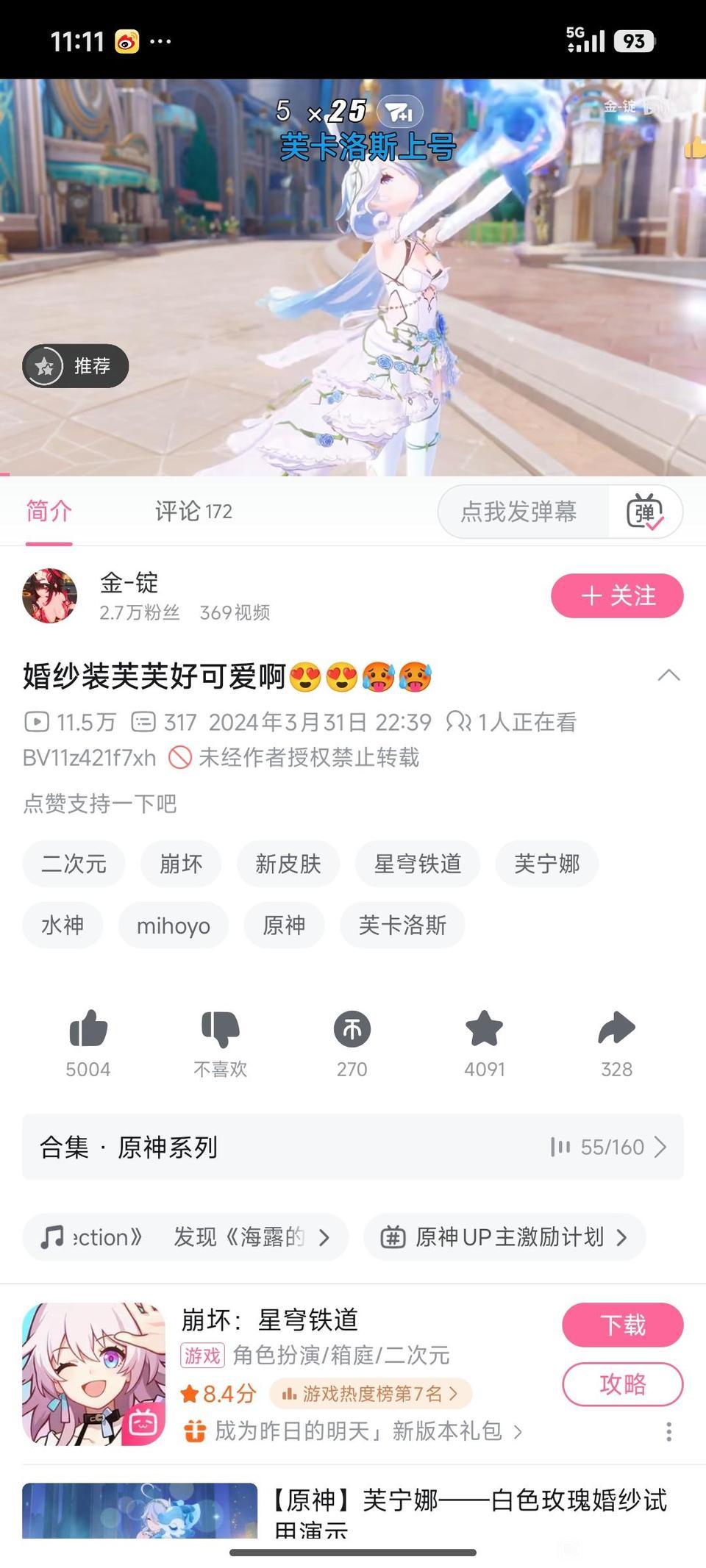Select the 星穹铁道 tag chip

[418, 864]
